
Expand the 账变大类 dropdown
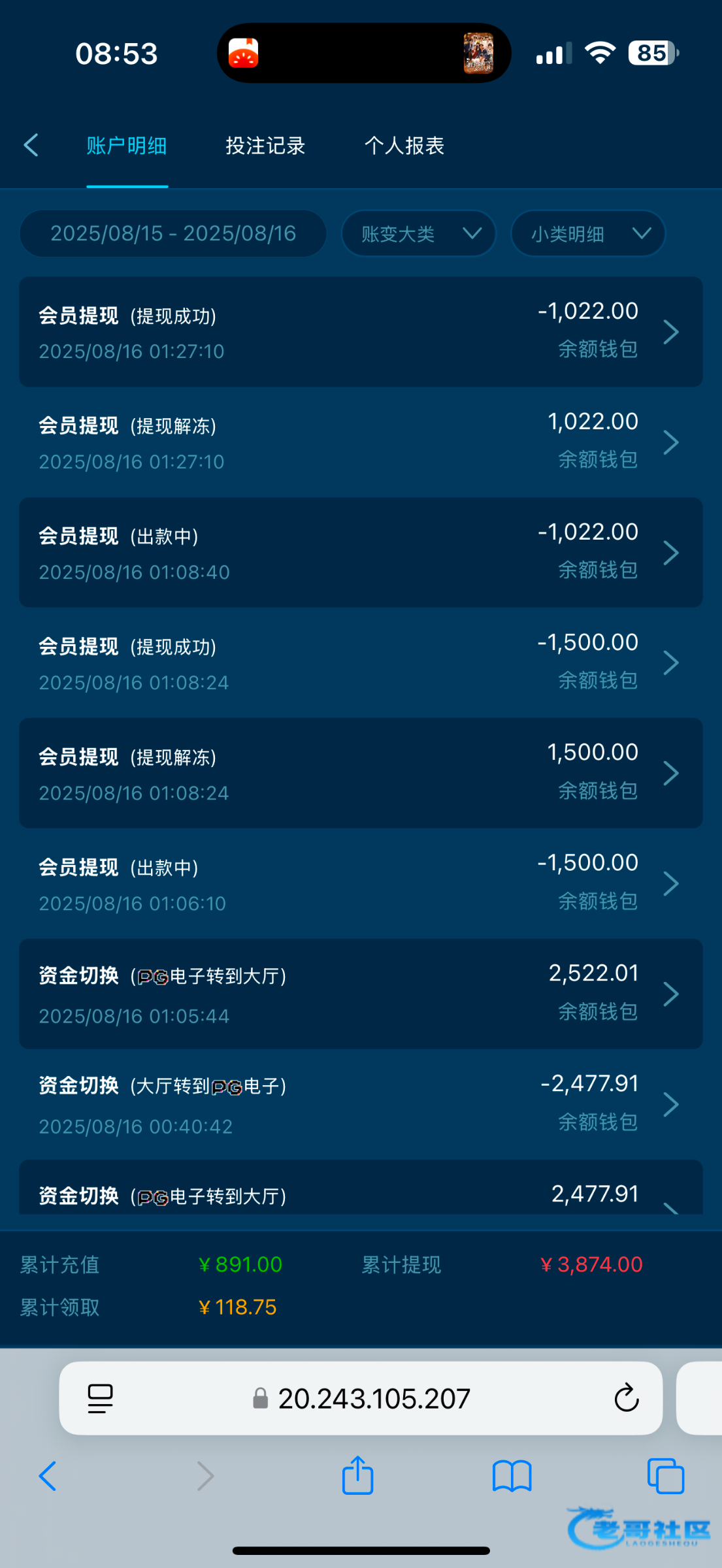tap(418, 233)
